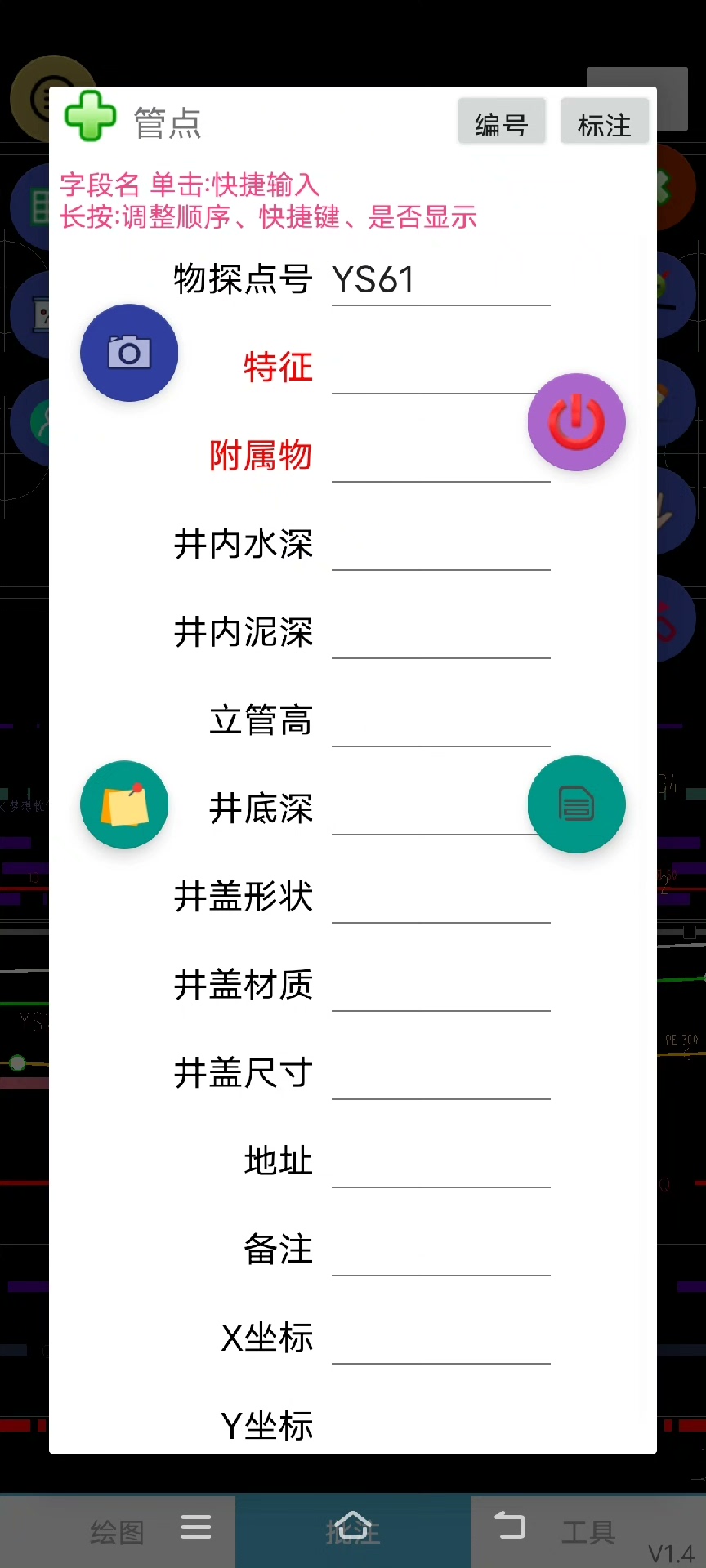Tap the 地址 input field

[x=440, y=1163]
